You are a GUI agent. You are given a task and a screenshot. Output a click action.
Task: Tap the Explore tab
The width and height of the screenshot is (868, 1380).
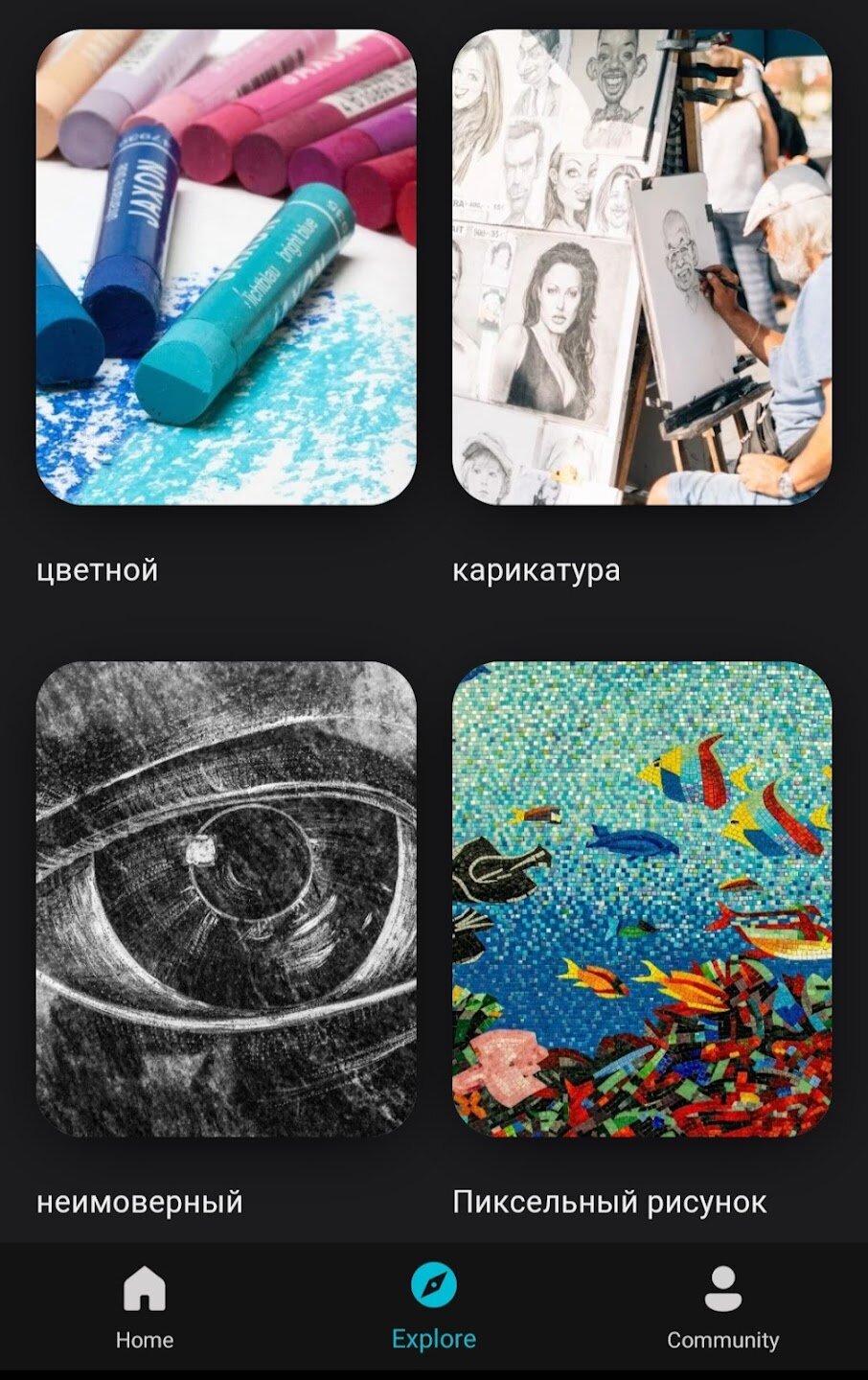pyautogui.click(x=434, y=1307)
